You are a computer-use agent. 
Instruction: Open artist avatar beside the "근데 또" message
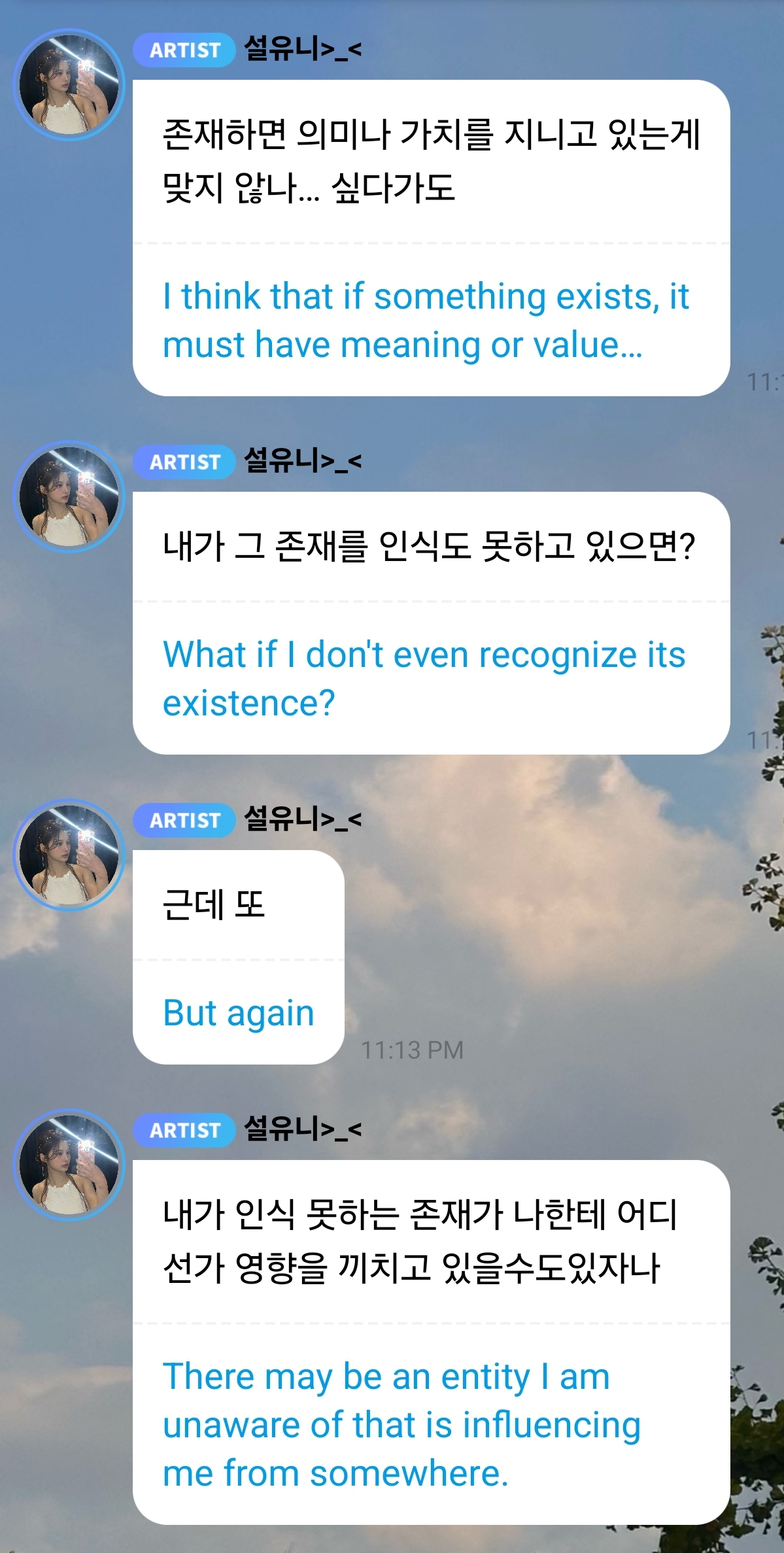[69, 855]
